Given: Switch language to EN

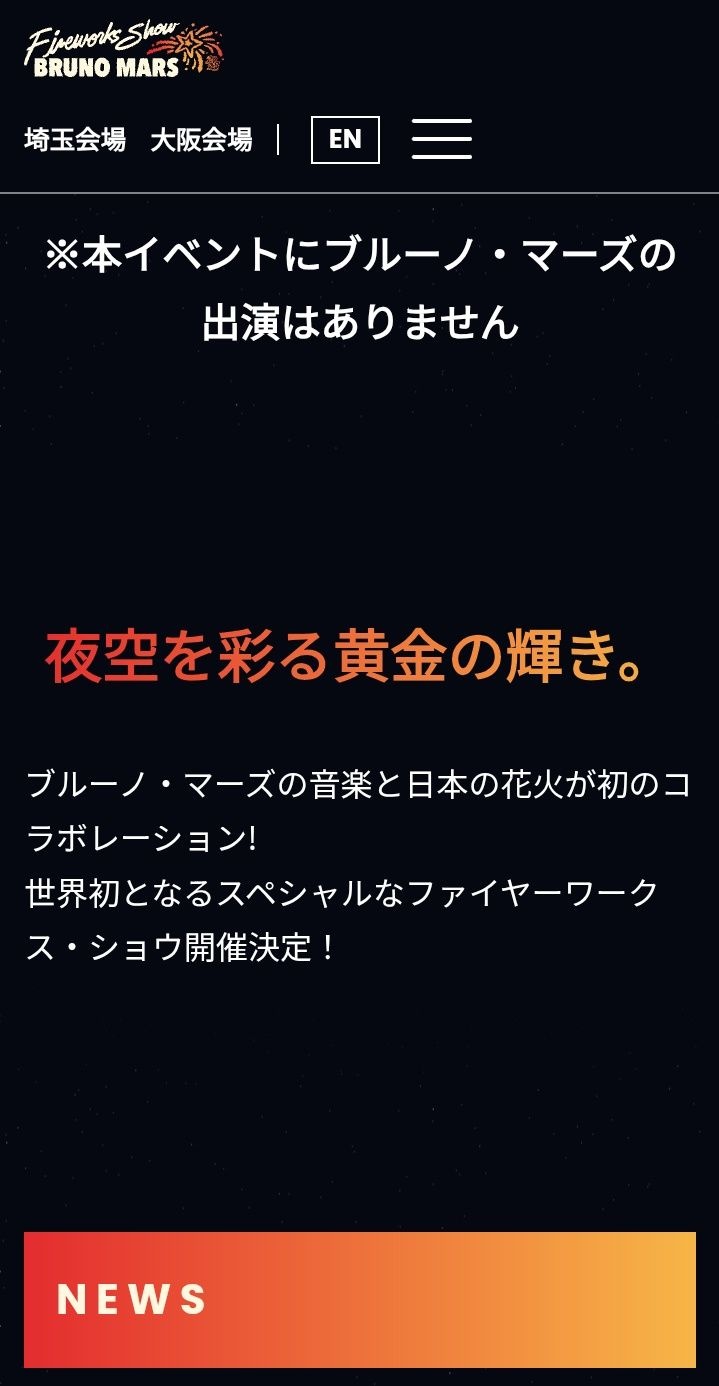Looking at the screenshot, I should click(345, 139).
